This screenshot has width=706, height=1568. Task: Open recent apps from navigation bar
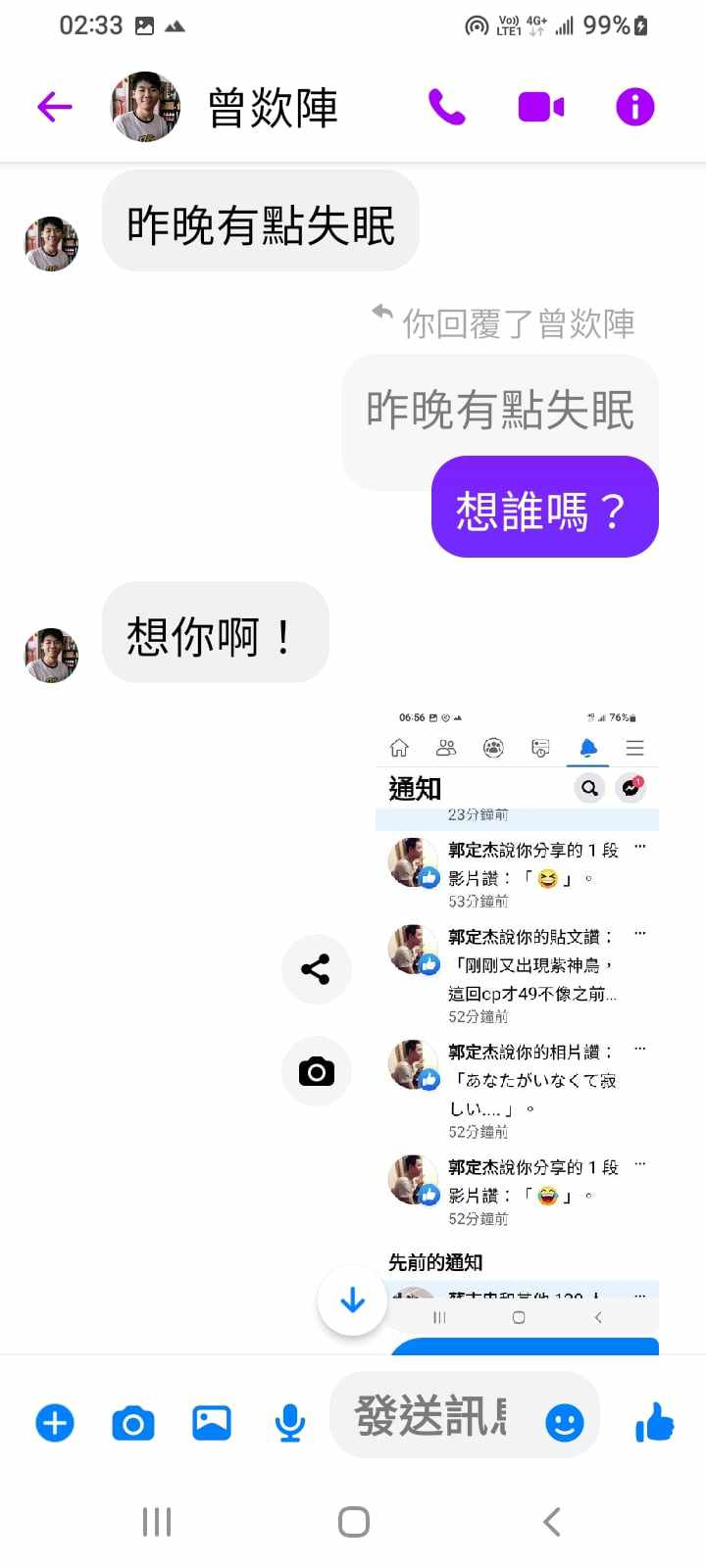coord(157,1522)
